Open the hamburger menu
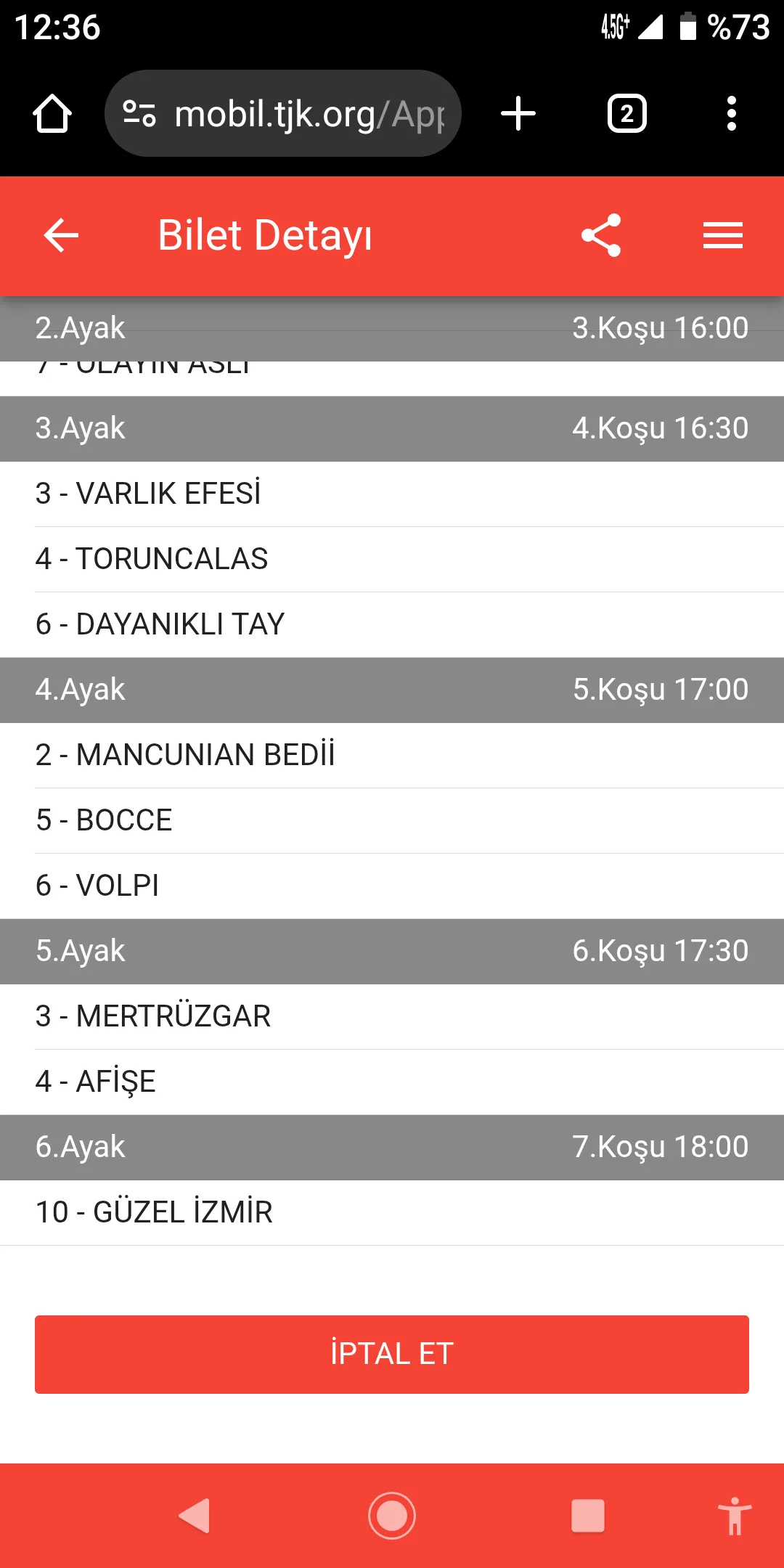Image resolution: width=784 pixels, height=1568 pixels. 722,235
